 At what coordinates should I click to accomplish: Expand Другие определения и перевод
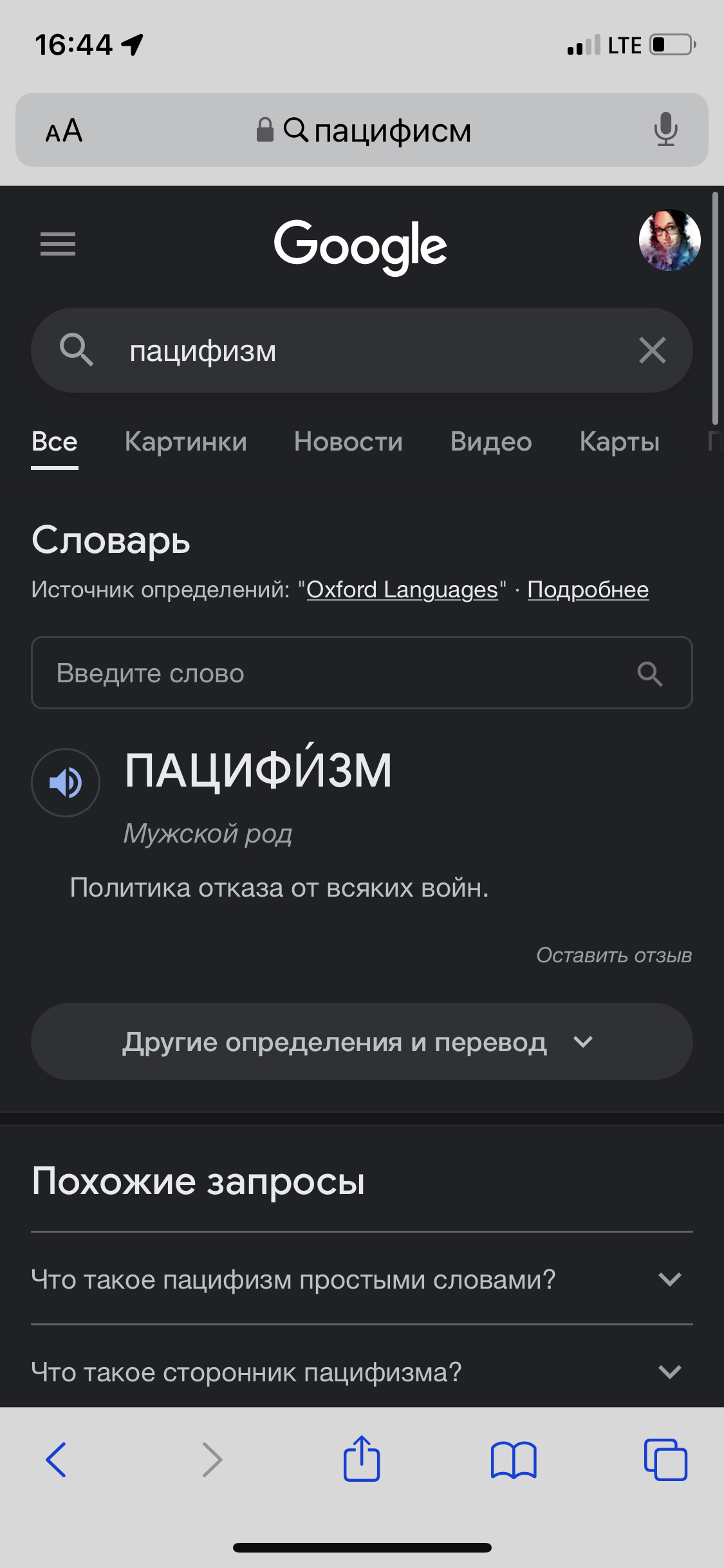click(x=362, y=1041)
